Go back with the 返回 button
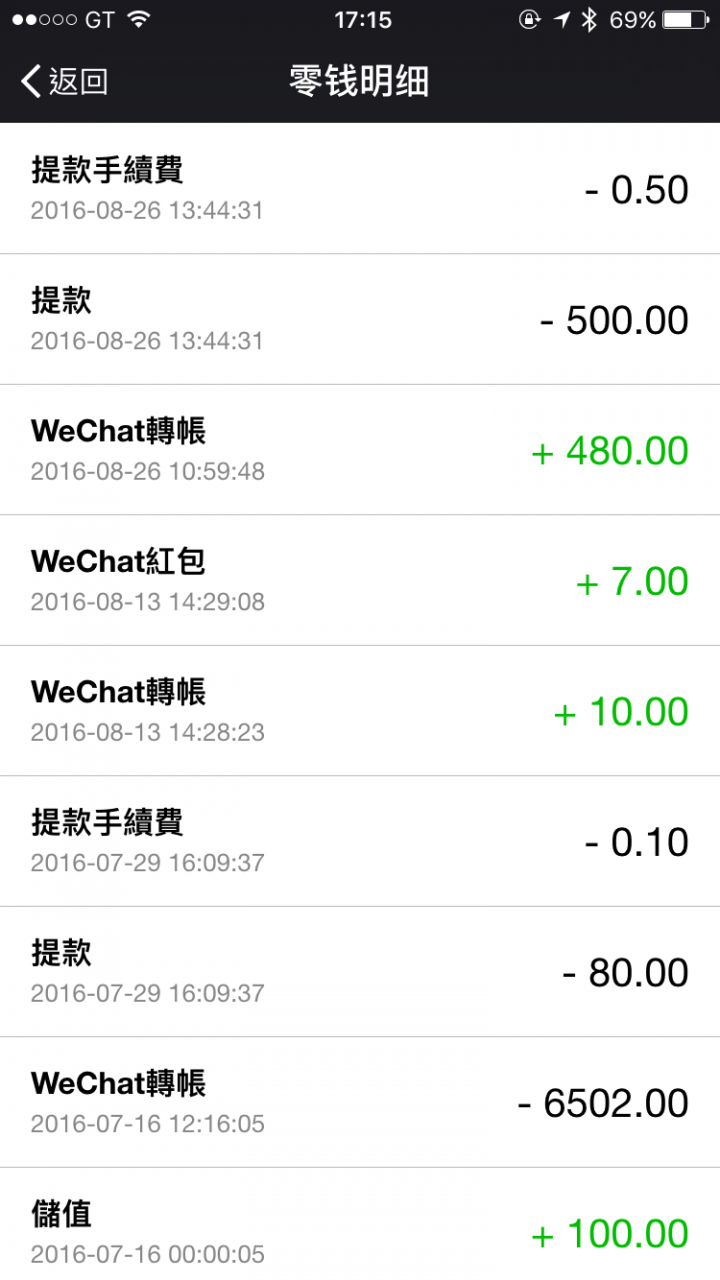 (64, 81)
